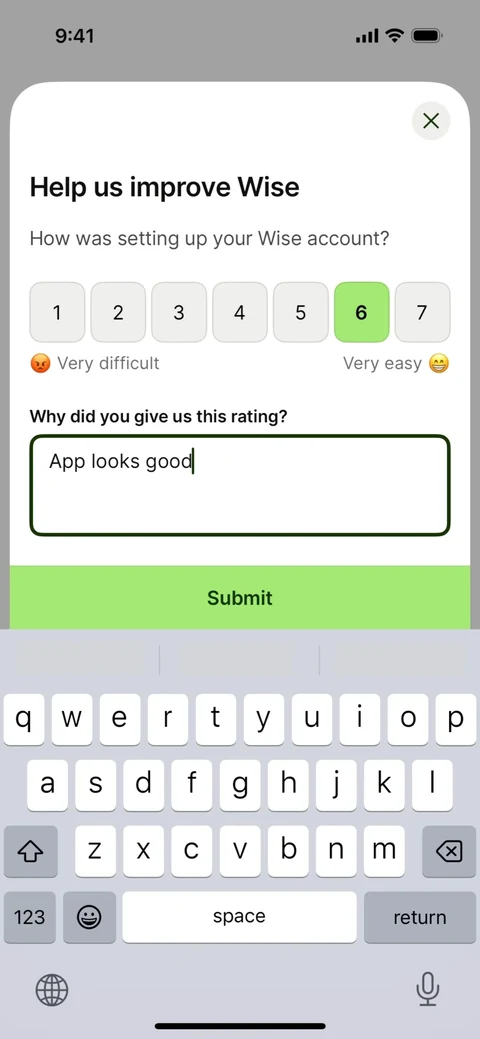Select rating 4
This screenshot has width=480, height=1039.
point(240,312)
